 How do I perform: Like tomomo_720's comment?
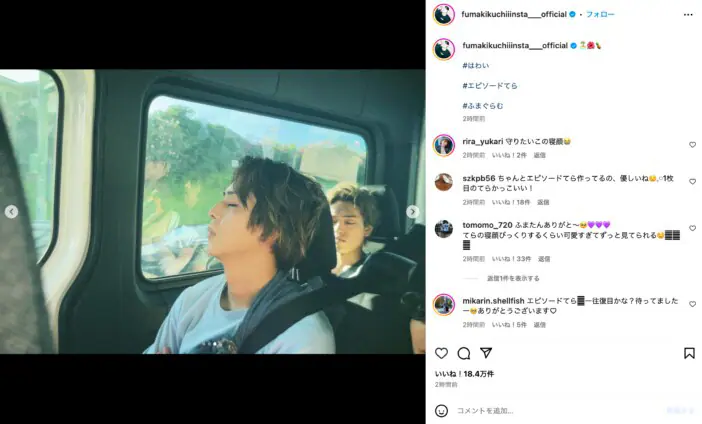pos(692,229)
